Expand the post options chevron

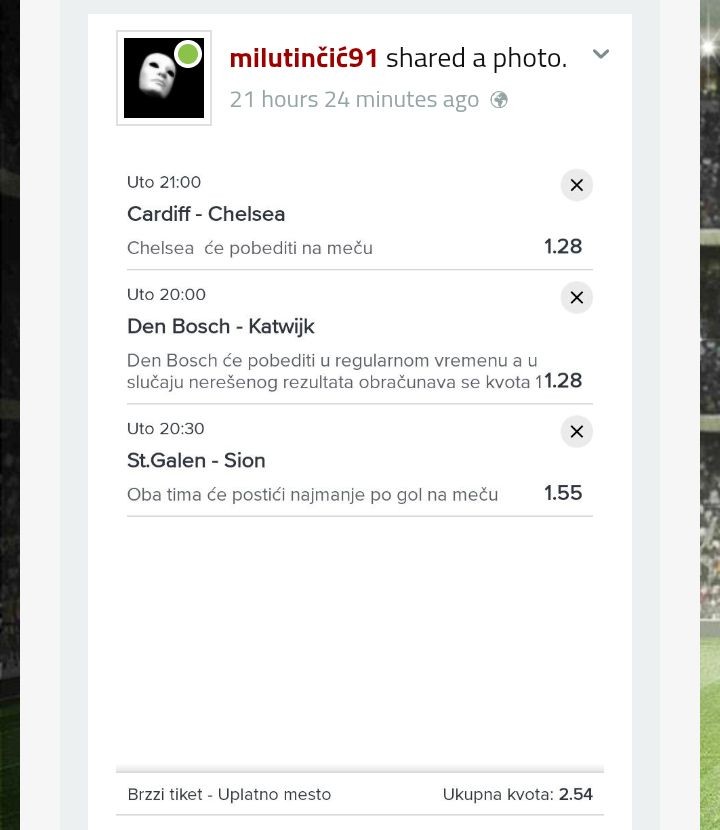(x=601, y=54)
